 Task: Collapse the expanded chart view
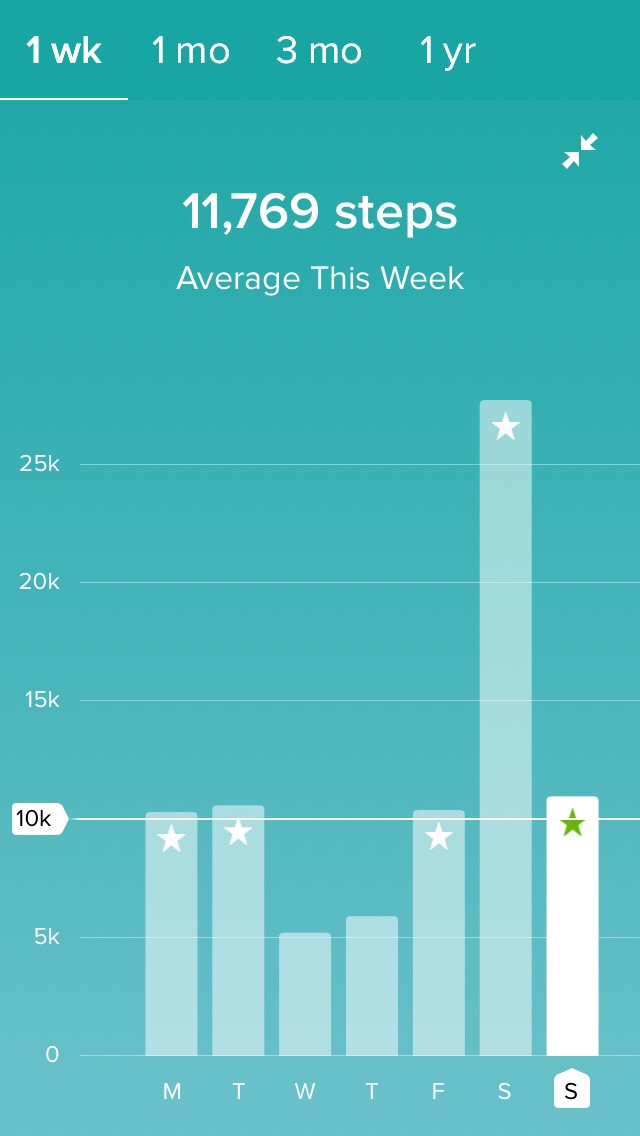point(579,152)
